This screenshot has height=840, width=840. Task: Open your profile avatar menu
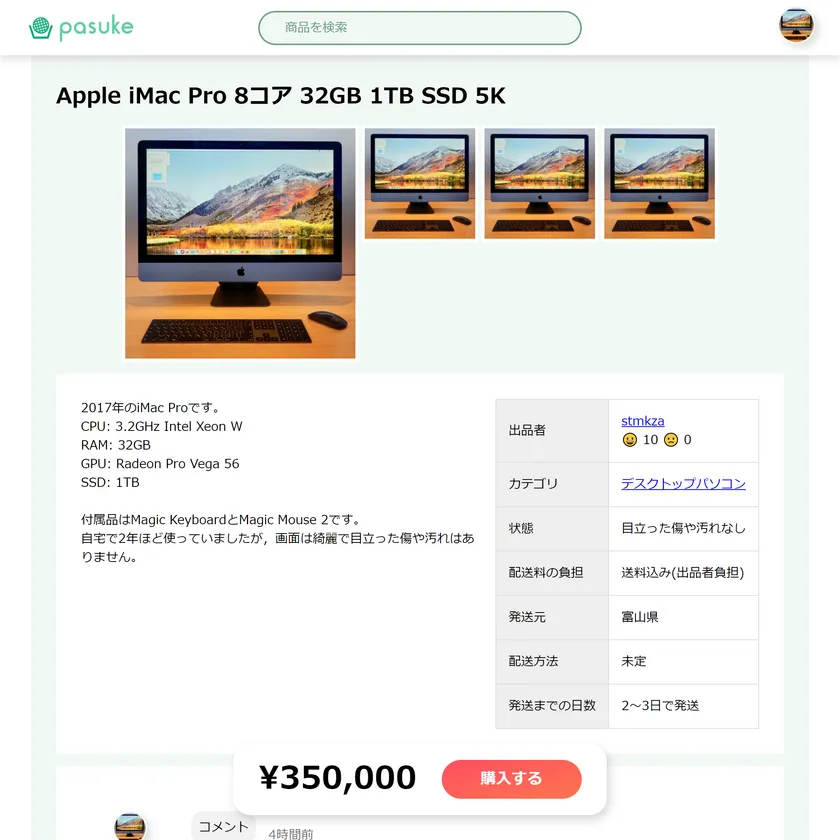click(796, 26)
